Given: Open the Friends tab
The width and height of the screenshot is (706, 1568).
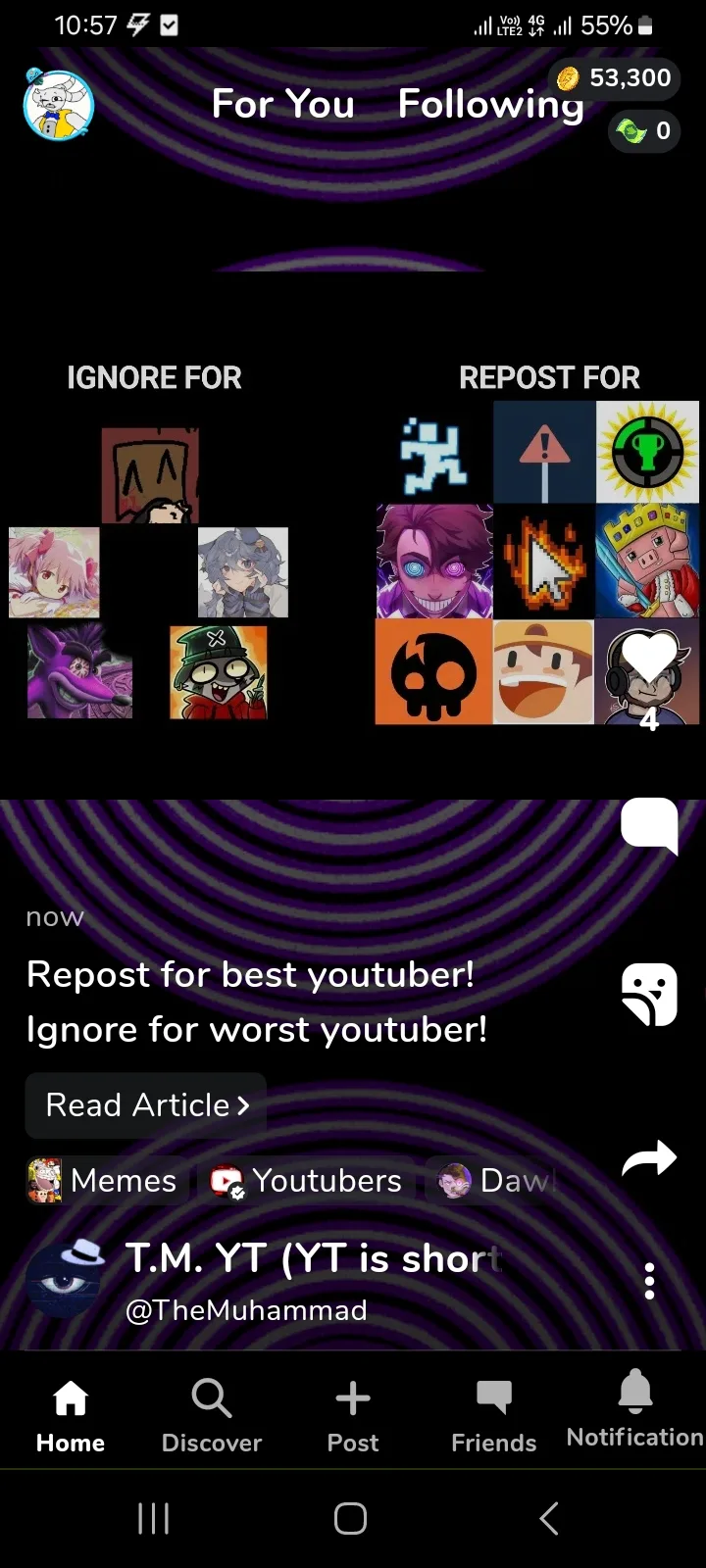Looking at the screenshot, I should click(494, 1415).
